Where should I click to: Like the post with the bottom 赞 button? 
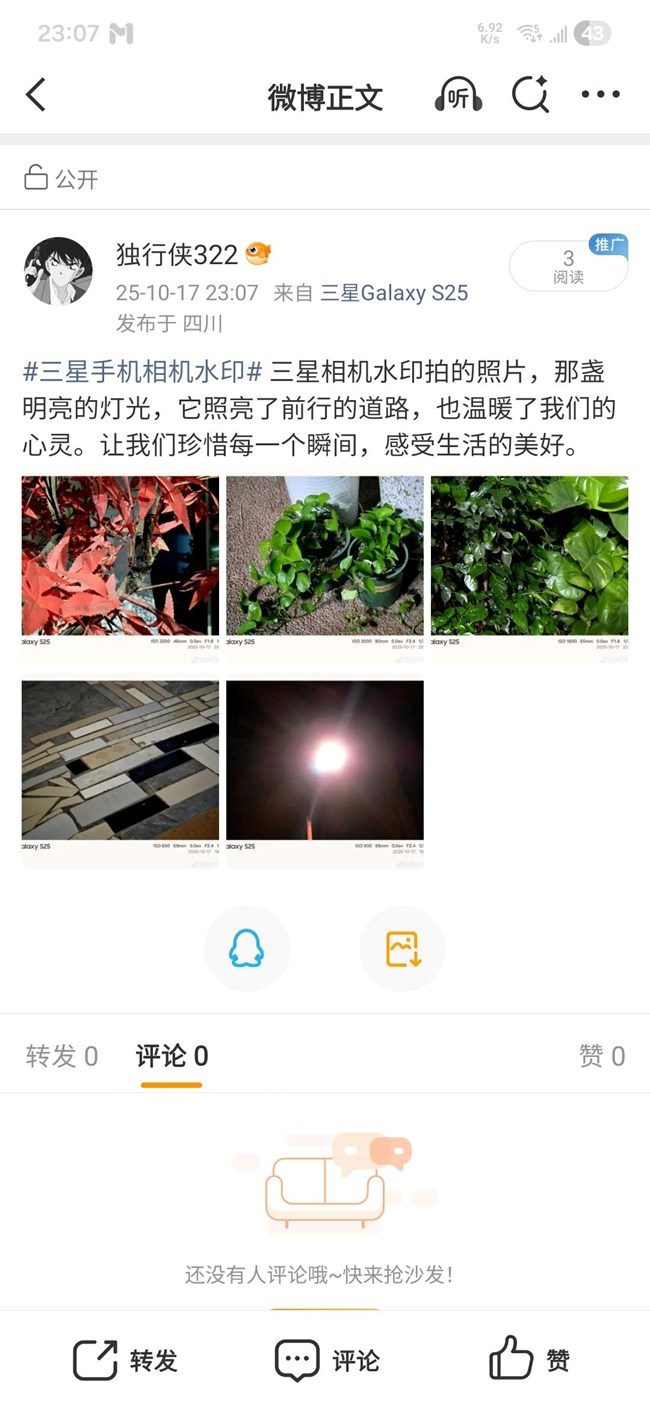point(530,1361)
